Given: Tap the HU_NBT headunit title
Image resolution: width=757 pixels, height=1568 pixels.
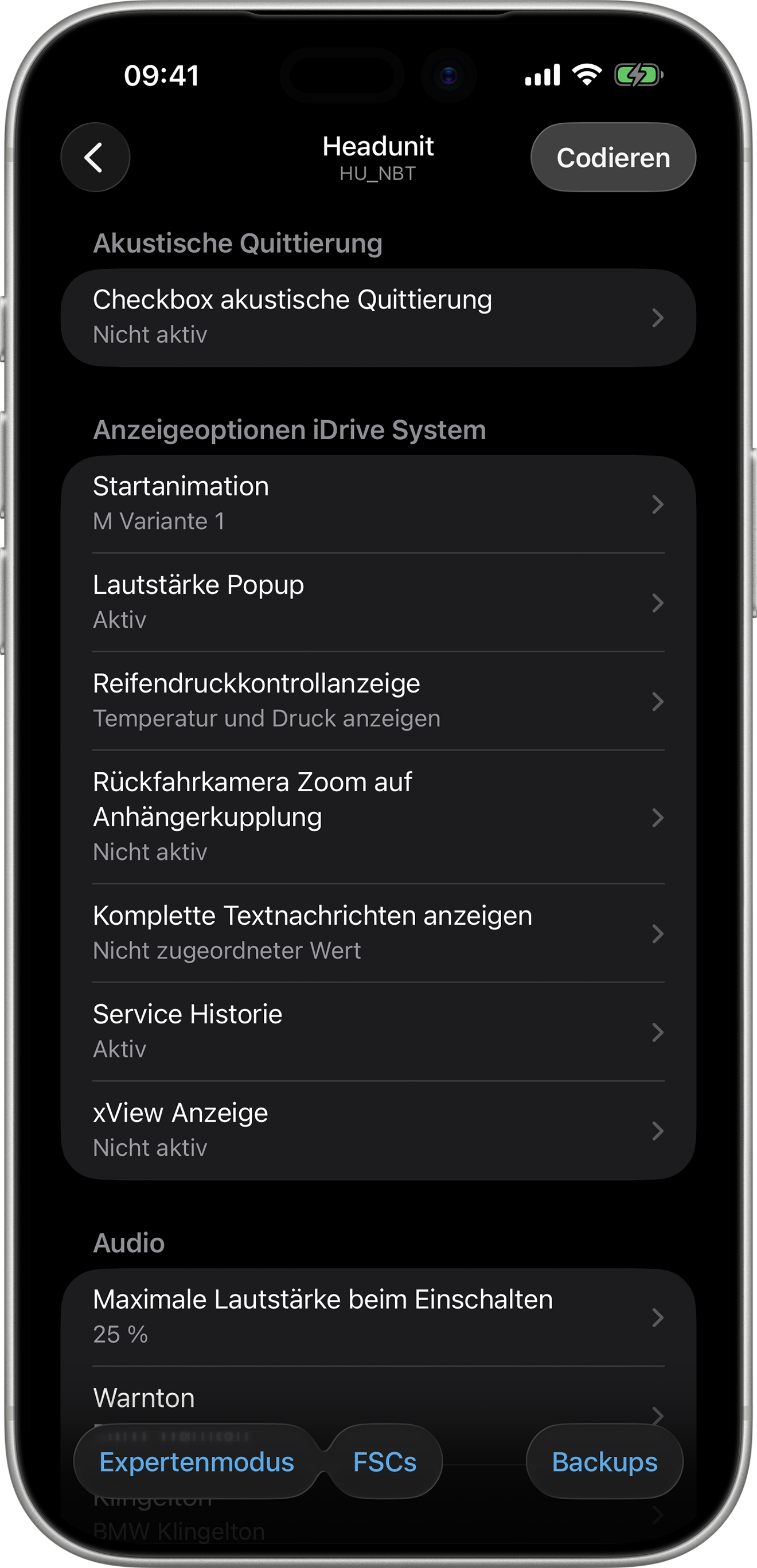Looking at the screenshot, I should pos(378,174).
